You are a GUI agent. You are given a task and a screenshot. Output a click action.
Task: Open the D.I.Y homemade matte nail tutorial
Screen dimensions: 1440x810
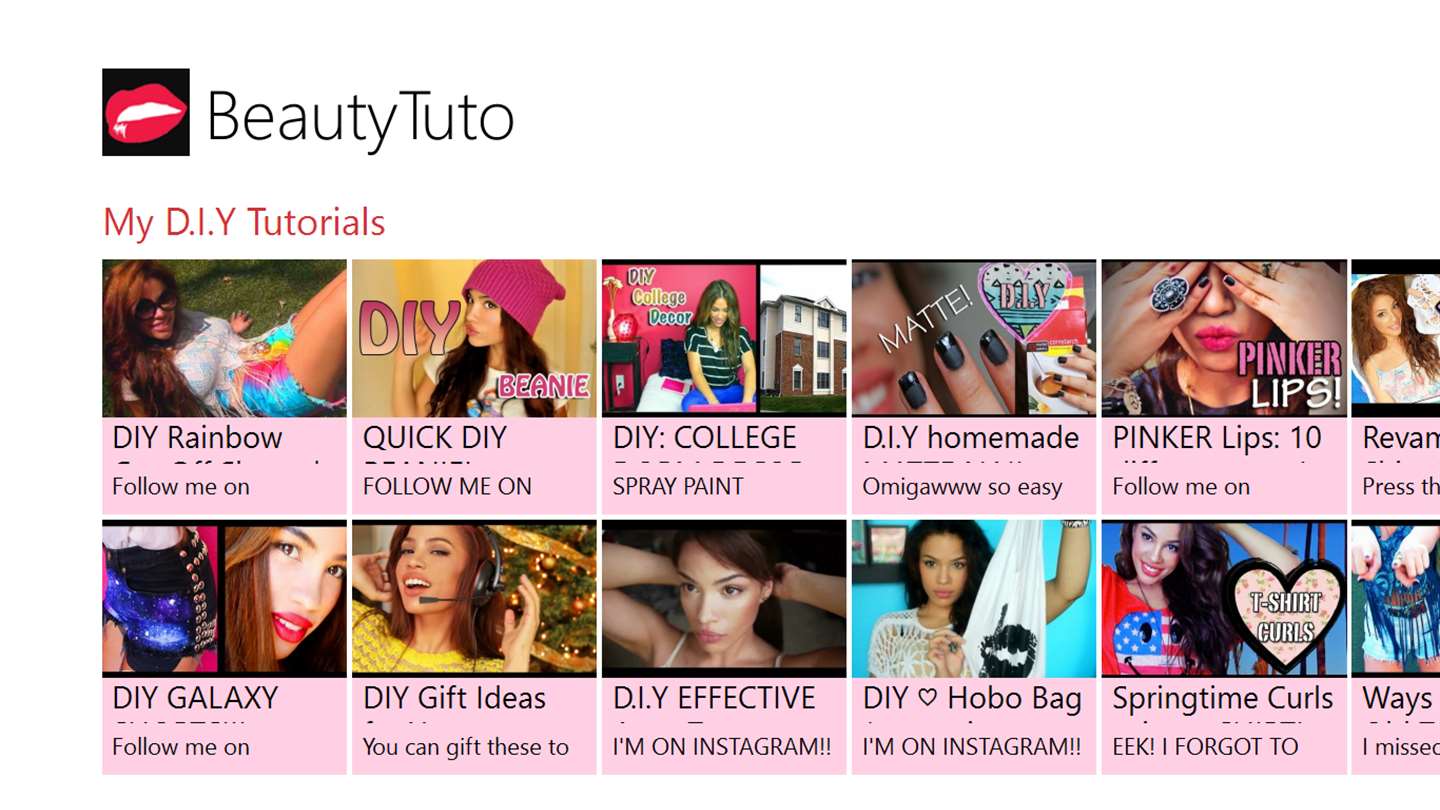974,386
